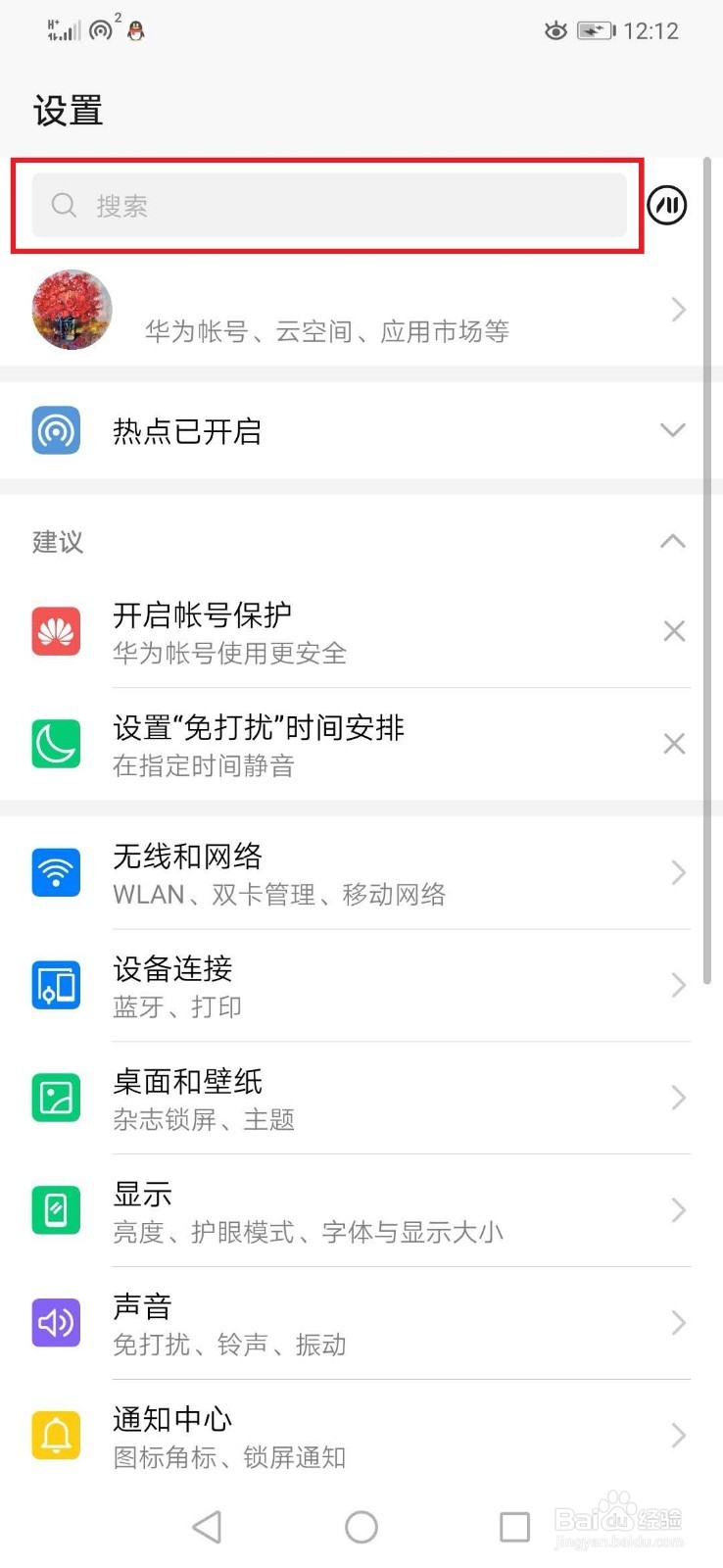Open the Huawei account protection icon
This screenshot has width=723, height=1568.
pyautogui.click(x=56, y=631)
